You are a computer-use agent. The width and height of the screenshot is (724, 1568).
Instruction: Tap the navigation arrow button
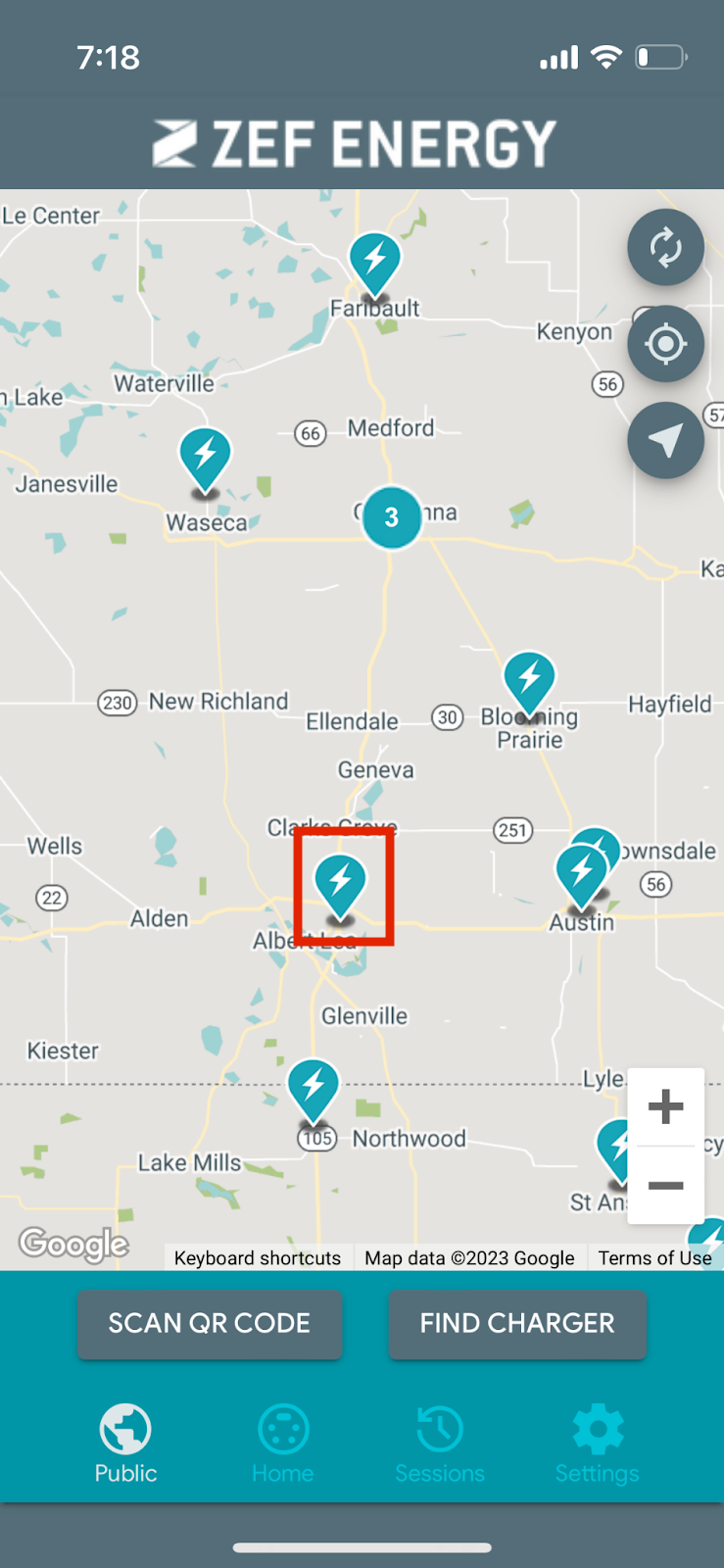[665, 441]
